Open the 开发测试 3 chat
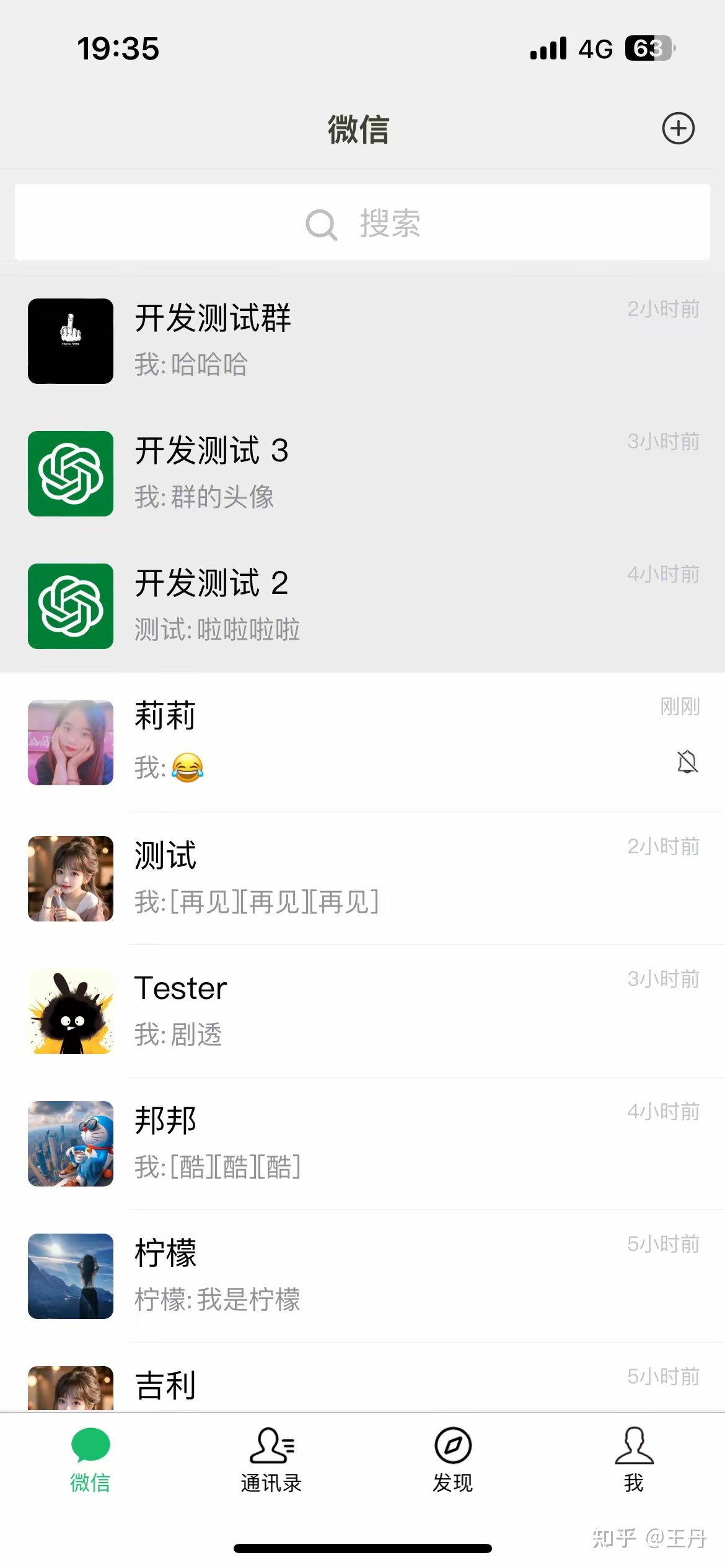The image size is (725, 1568). (362, 474)
